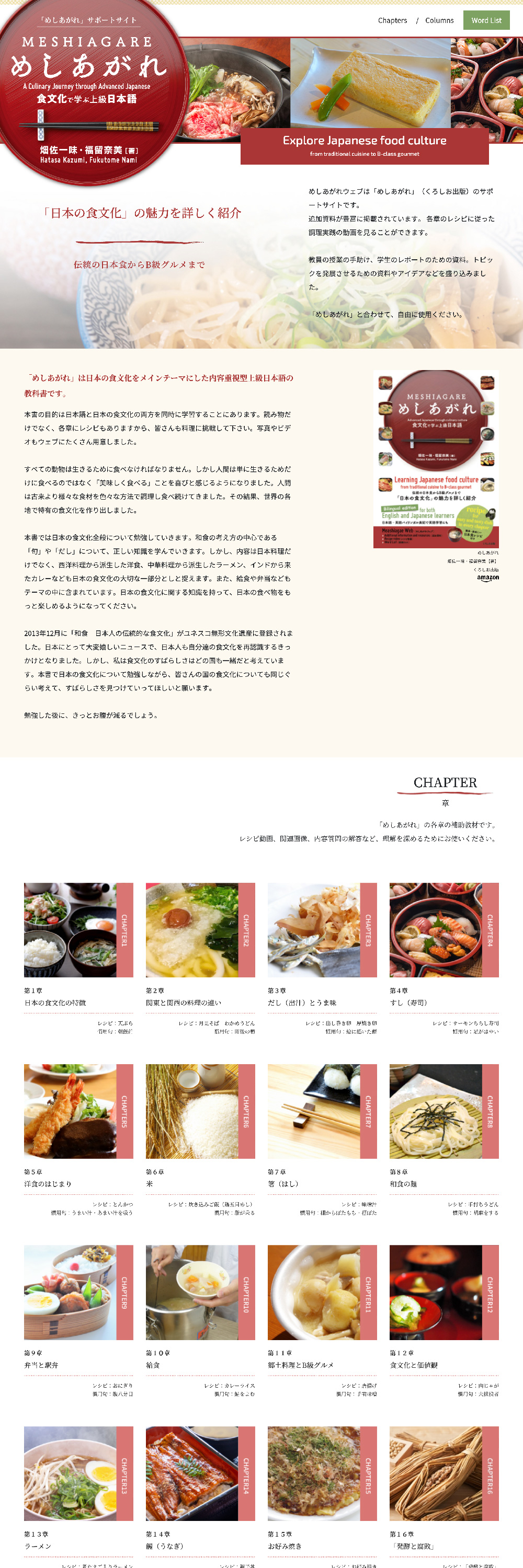Open the Chapters navigation link
The image size is (523, 1568).
point(392,20)
